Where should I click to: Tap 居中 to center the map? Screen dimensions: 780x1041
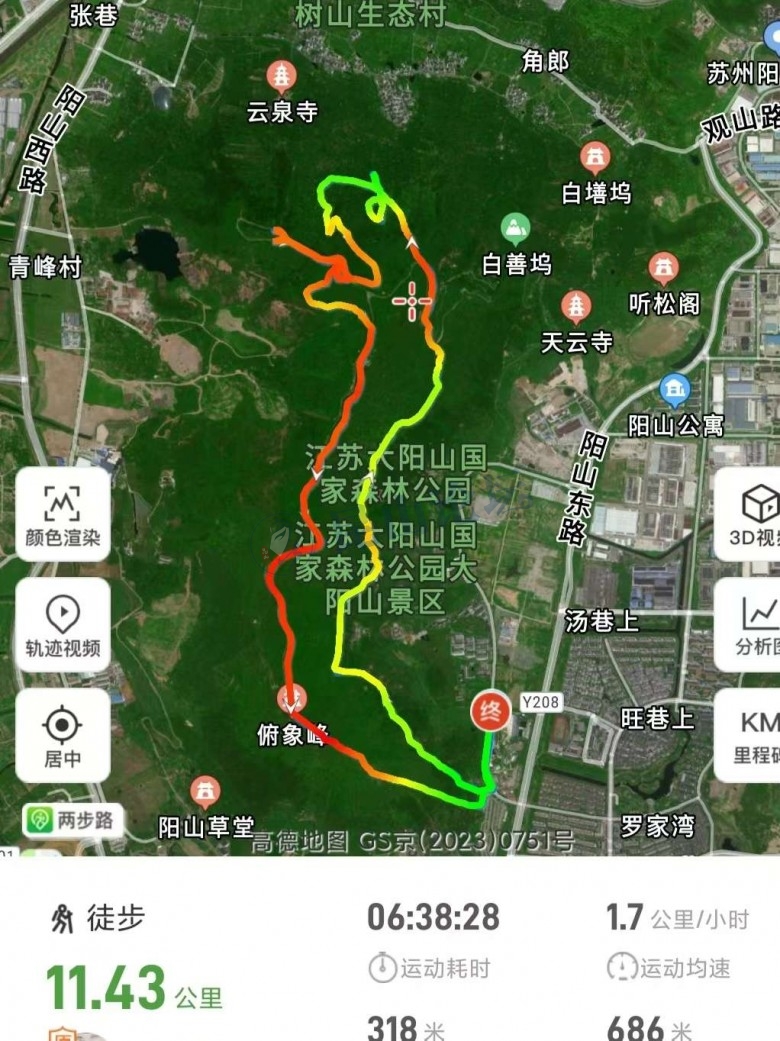[x=62, y=735]
